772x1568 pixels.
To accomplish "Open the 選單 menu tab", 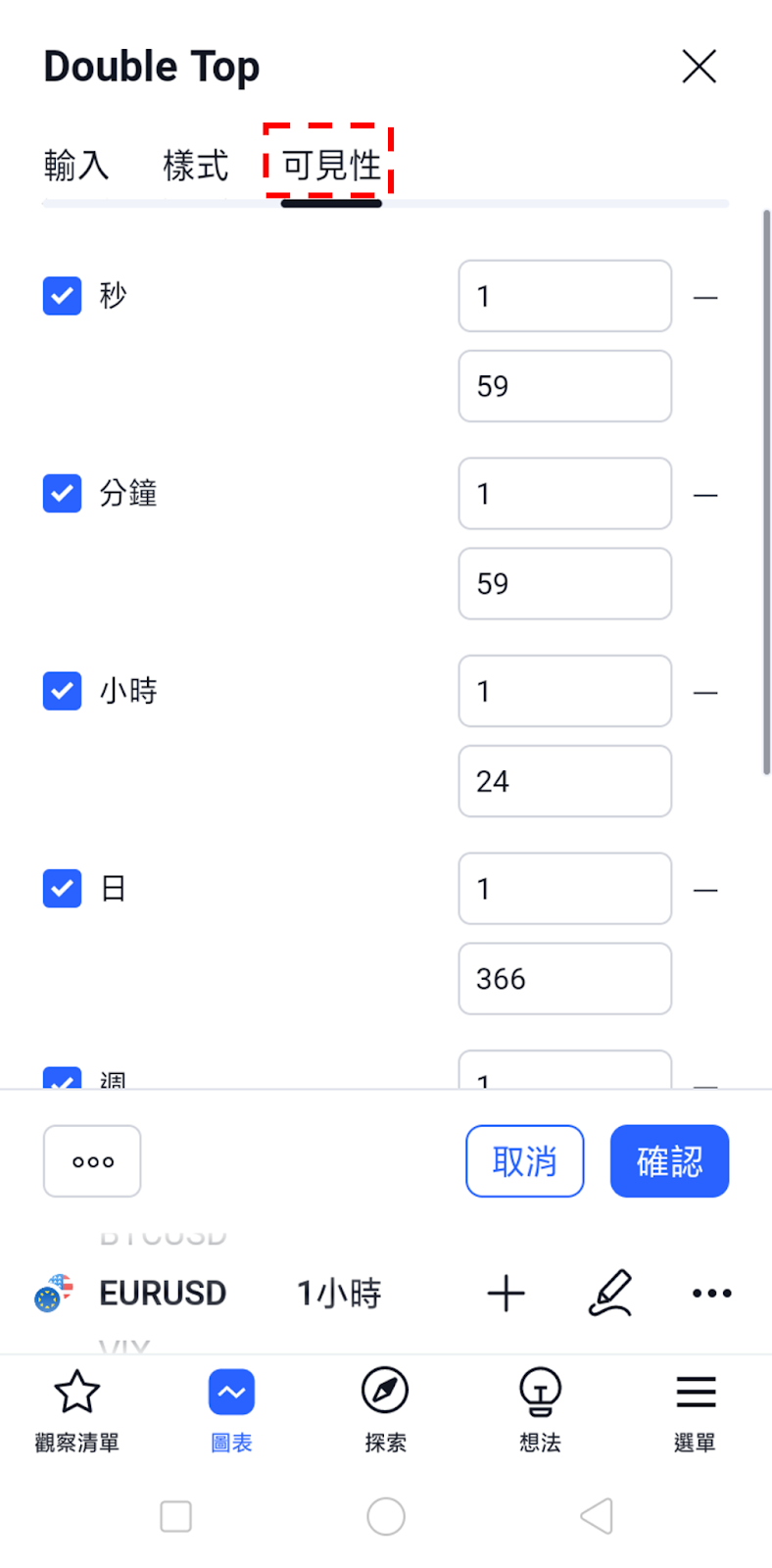I will pos(695,1411).
